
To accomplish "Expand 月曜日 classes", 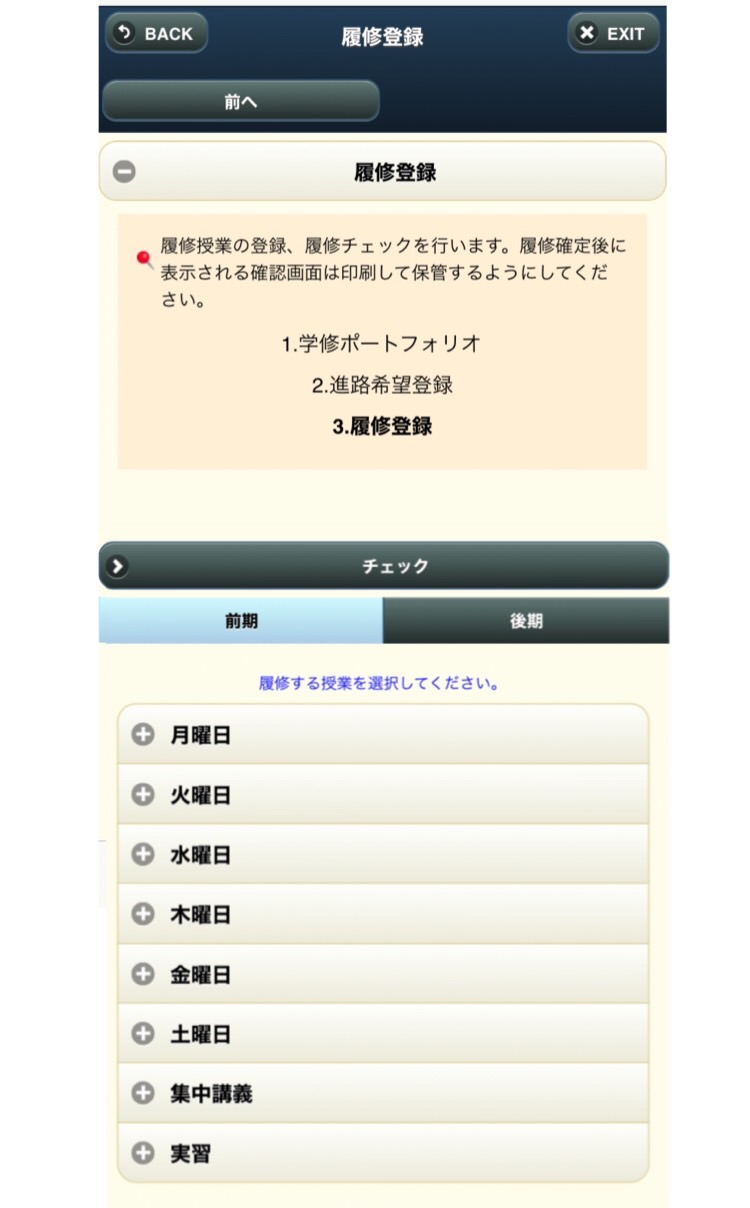I will coord(383,735).
